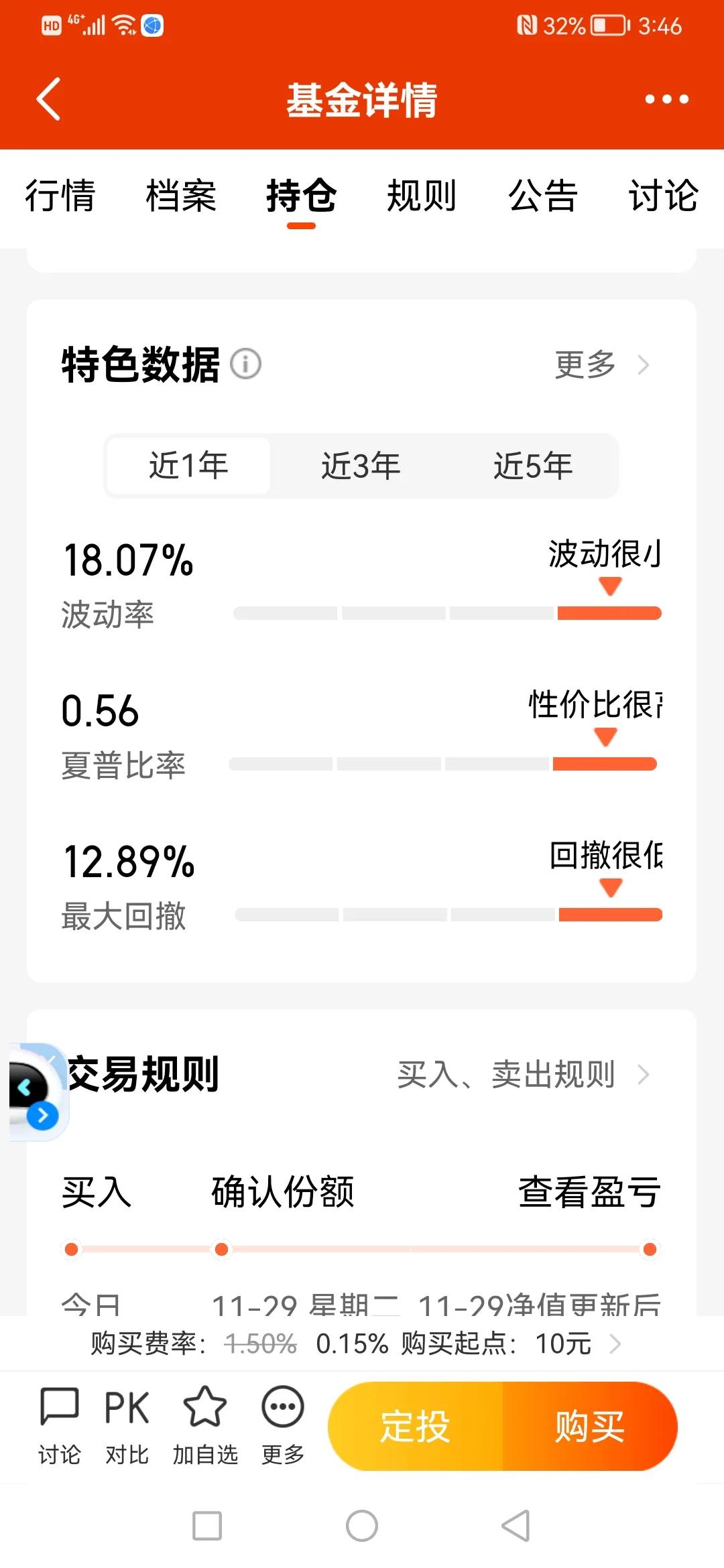Open the three-dot menu in top bar
The width and height of the screenshot is (724, 1568).
pos(667,99)
